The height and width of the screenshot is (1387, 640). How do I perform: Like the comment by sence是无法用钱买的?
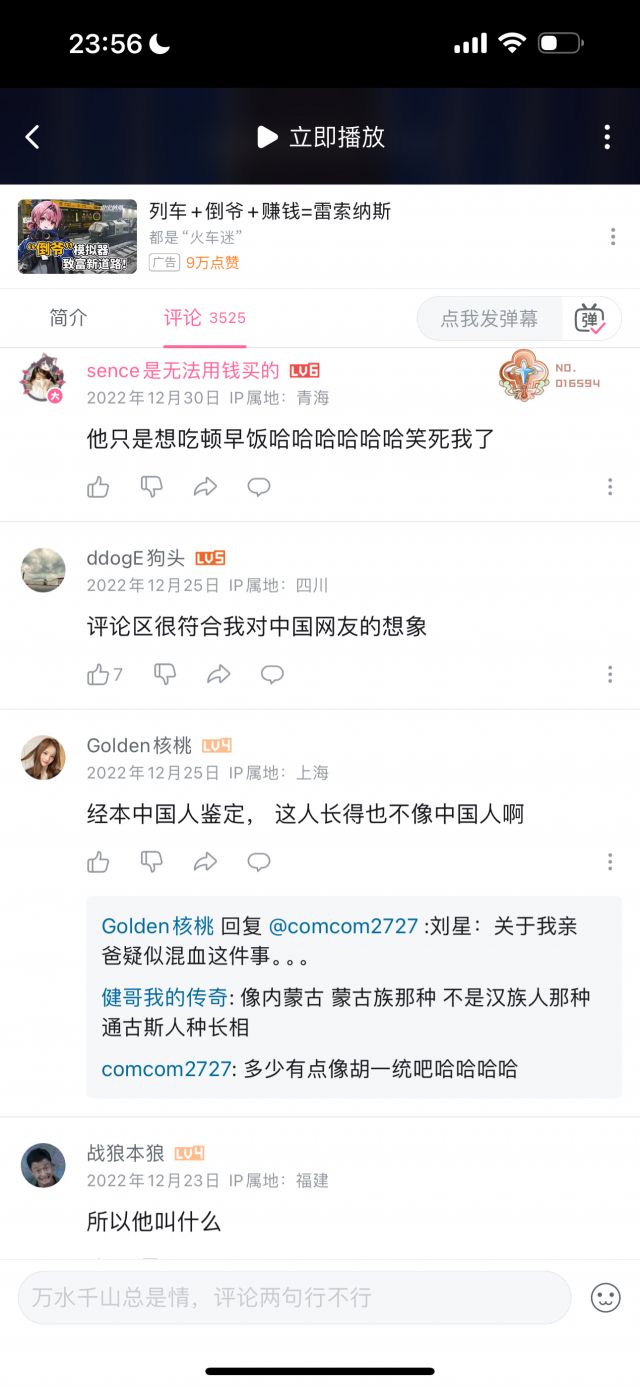coord(98,487)
